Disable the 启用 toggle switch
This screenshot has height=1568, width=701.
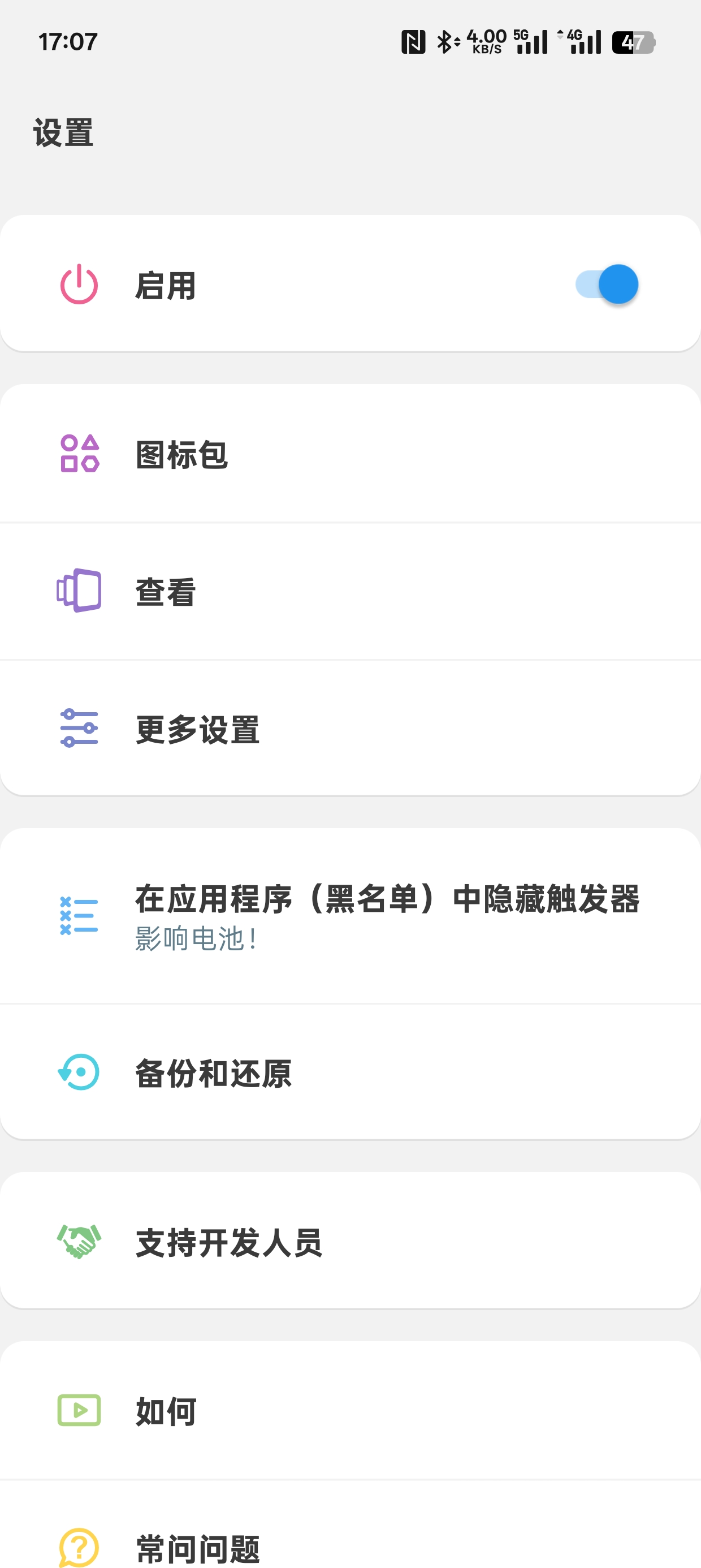coord(607,283)
